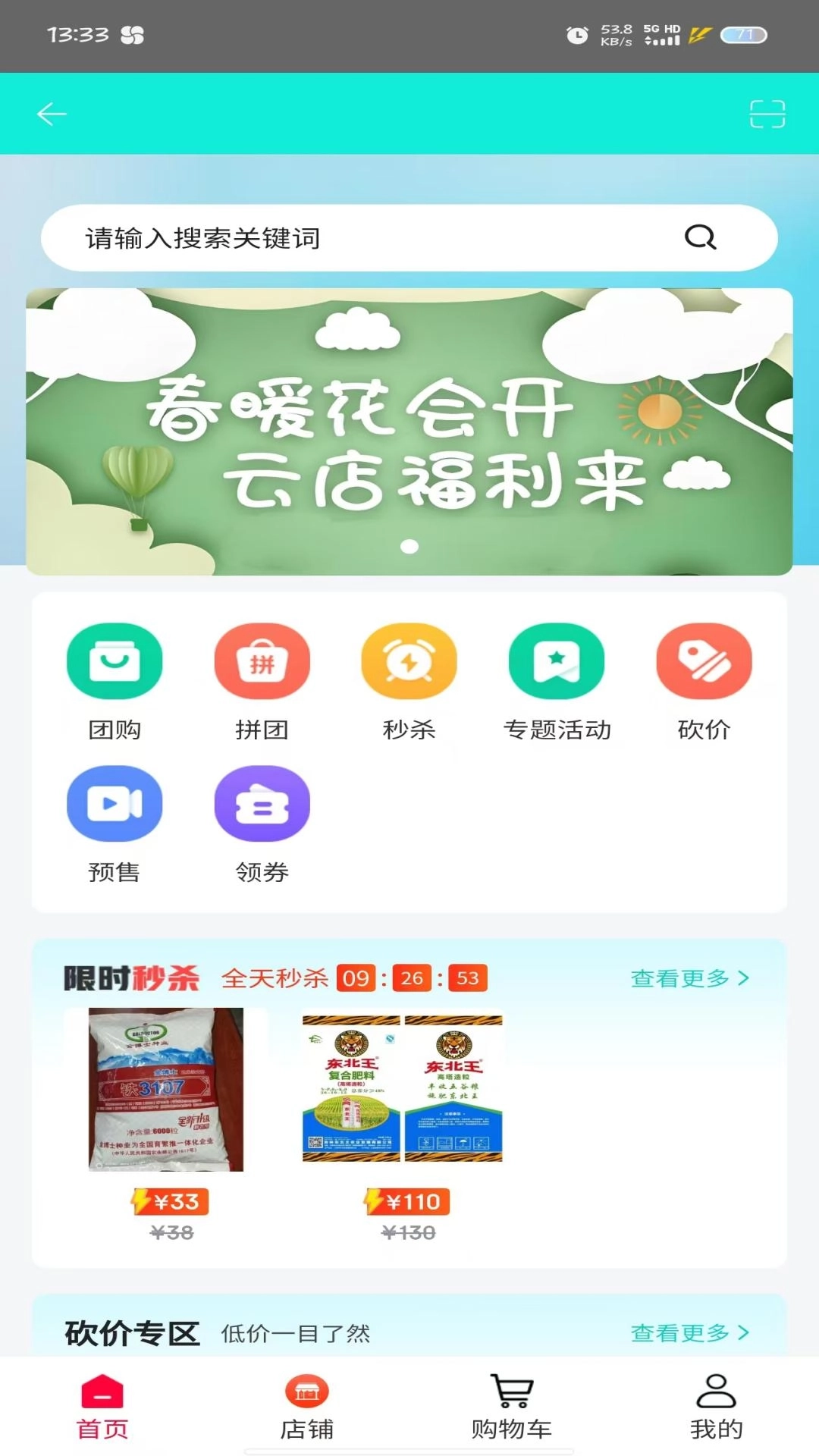This screenshot has height=1456, width=819.
Task: Go back using the arrow icon
Action: pos(50,112)
